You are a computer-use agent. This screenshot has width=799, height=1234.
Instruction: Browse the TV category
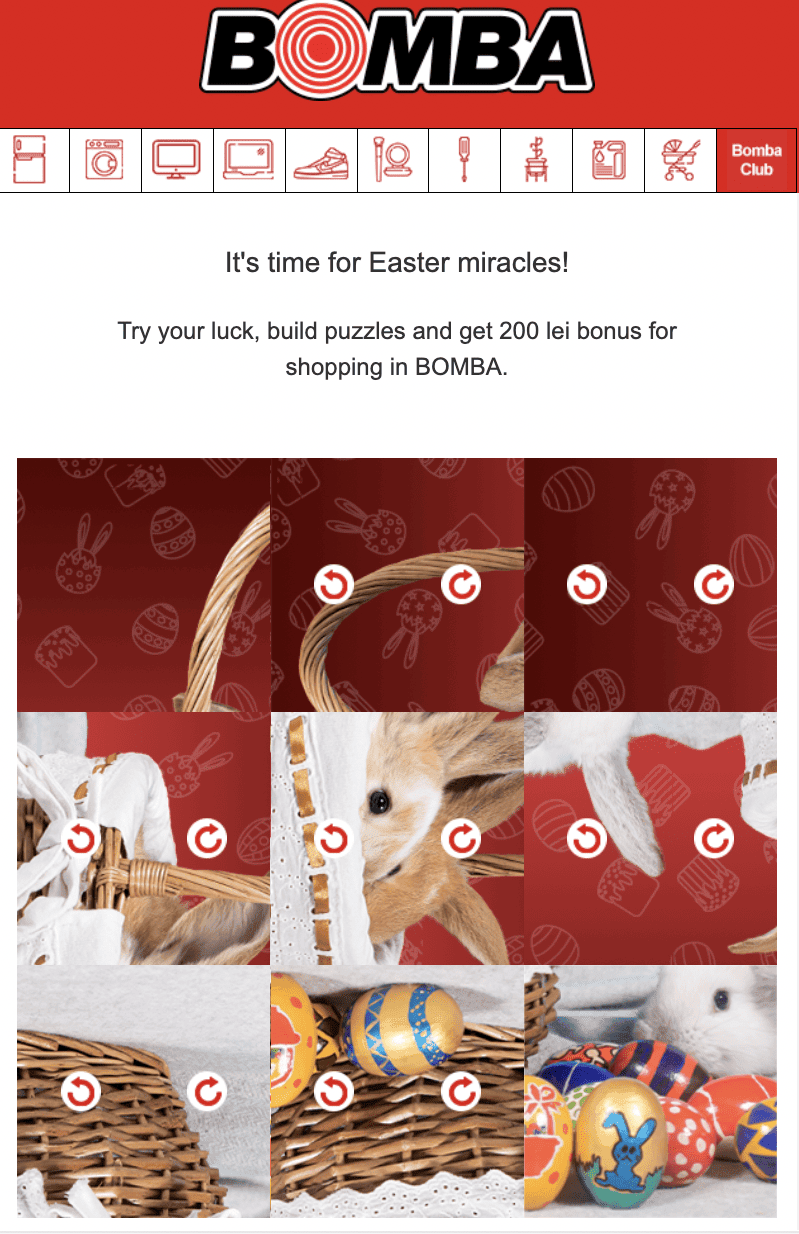[x=177, y=160]
